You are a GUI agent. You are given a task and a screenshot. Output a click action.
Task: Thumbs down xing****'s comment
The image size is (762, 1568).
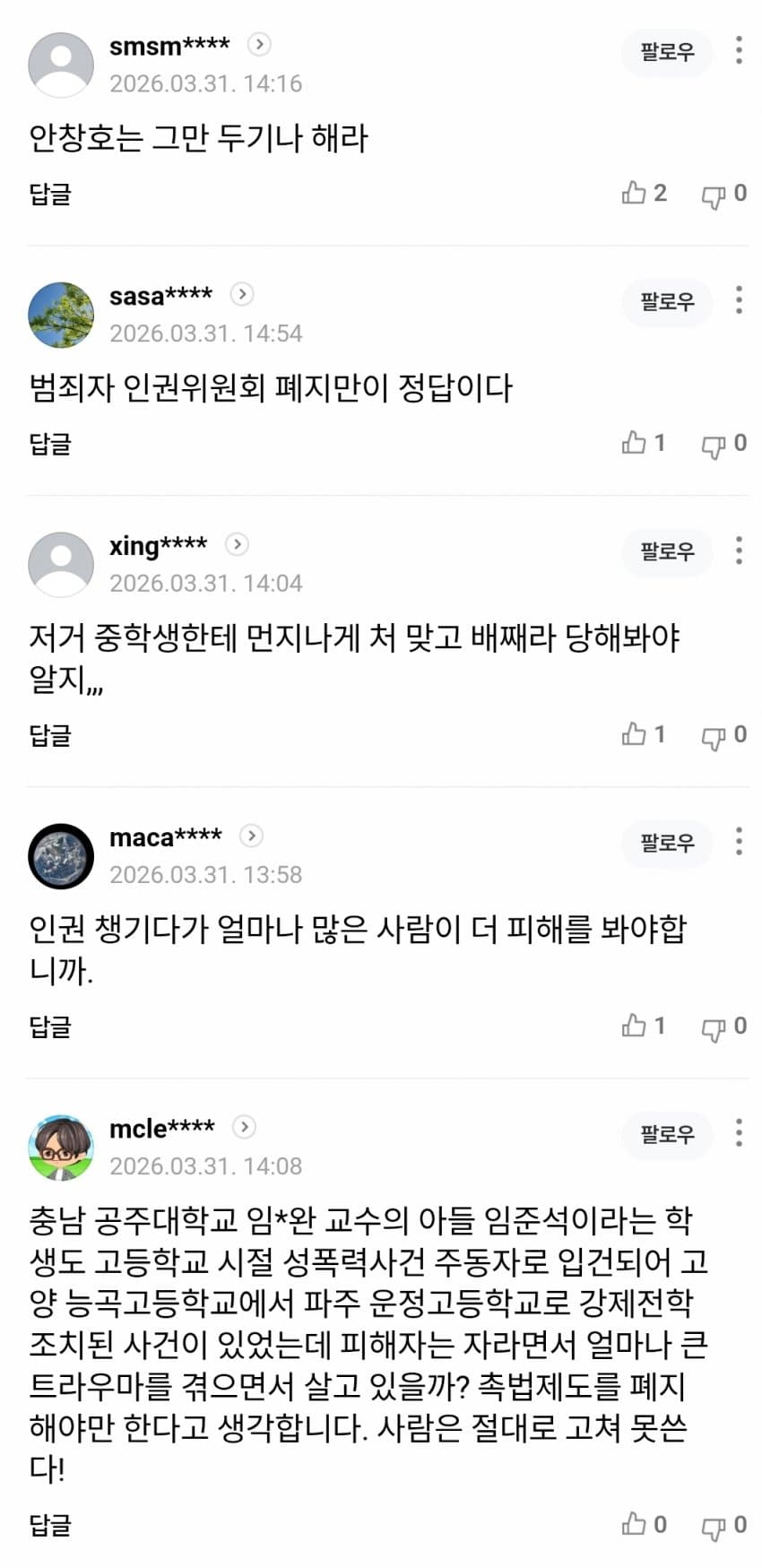coord(714,736)
